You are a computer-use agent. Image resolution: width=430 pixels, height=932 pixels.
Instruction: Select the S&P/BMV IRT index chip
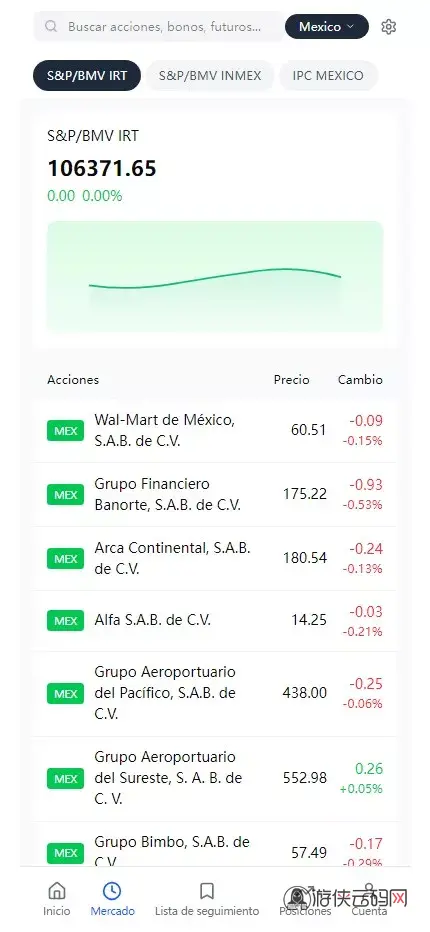click(x=87, y=75)
